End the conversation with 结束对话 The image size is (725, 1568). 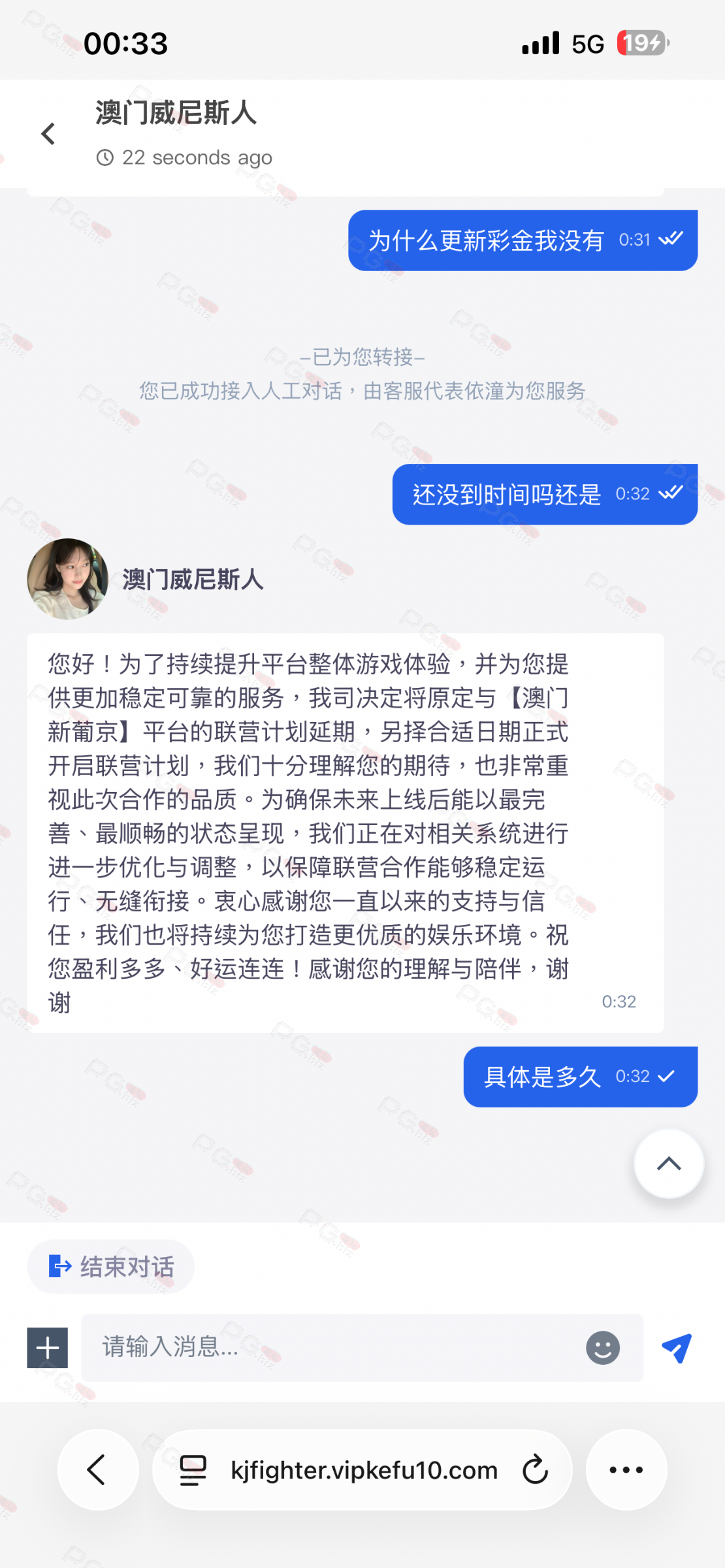tap(111, 1266)
